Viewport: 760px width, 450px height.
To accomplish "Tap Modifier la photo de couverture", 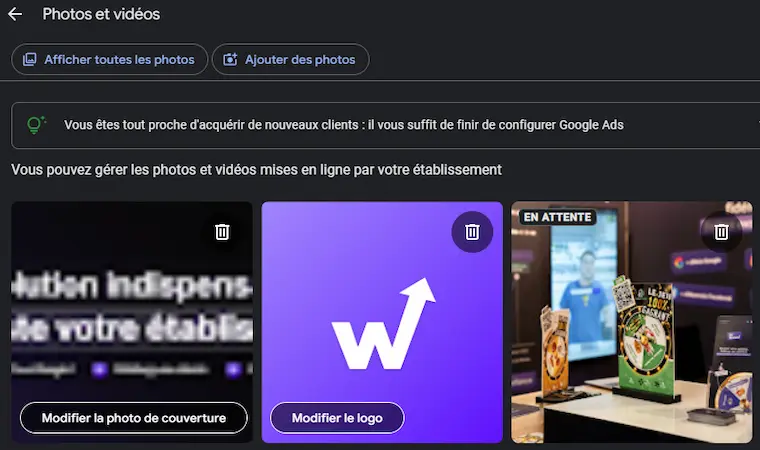I will click(x=133, y=417).
